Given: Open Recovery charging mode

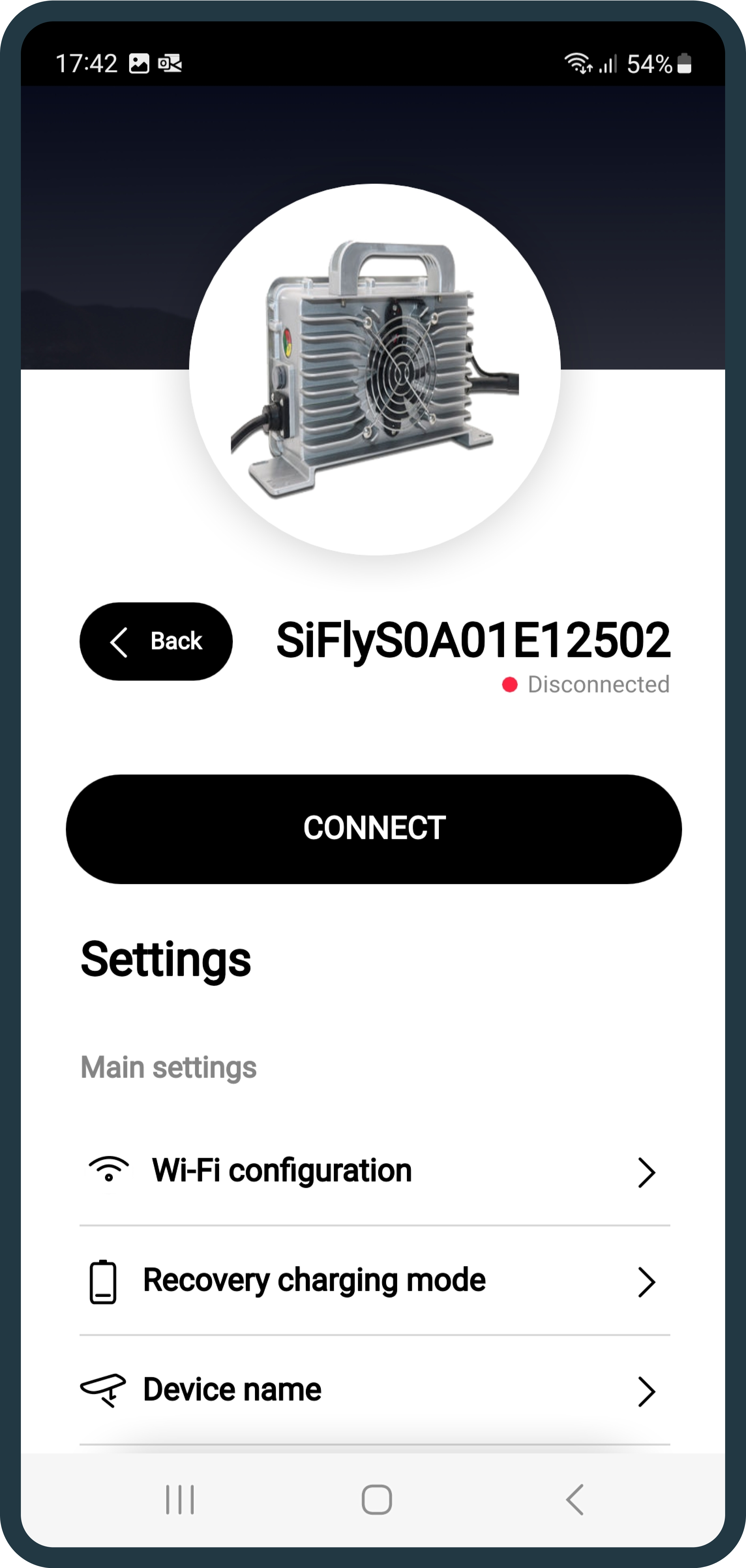Looking at the screenshot, I should (374, 1281).
